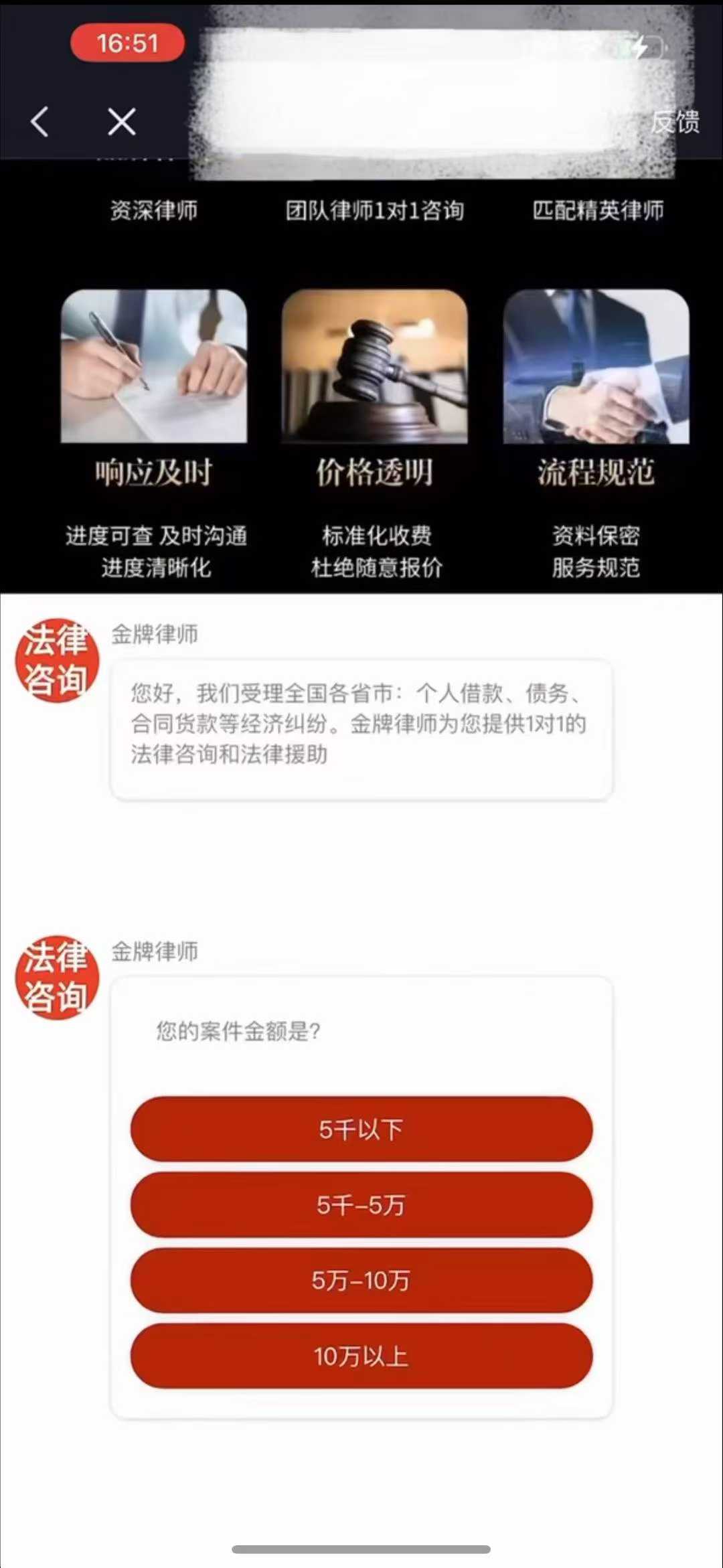Image resolution: width=723 pixels, height=1568 pixels.
Task: Open the 反馈 feedback option
Action: click(x=675, y=122)
